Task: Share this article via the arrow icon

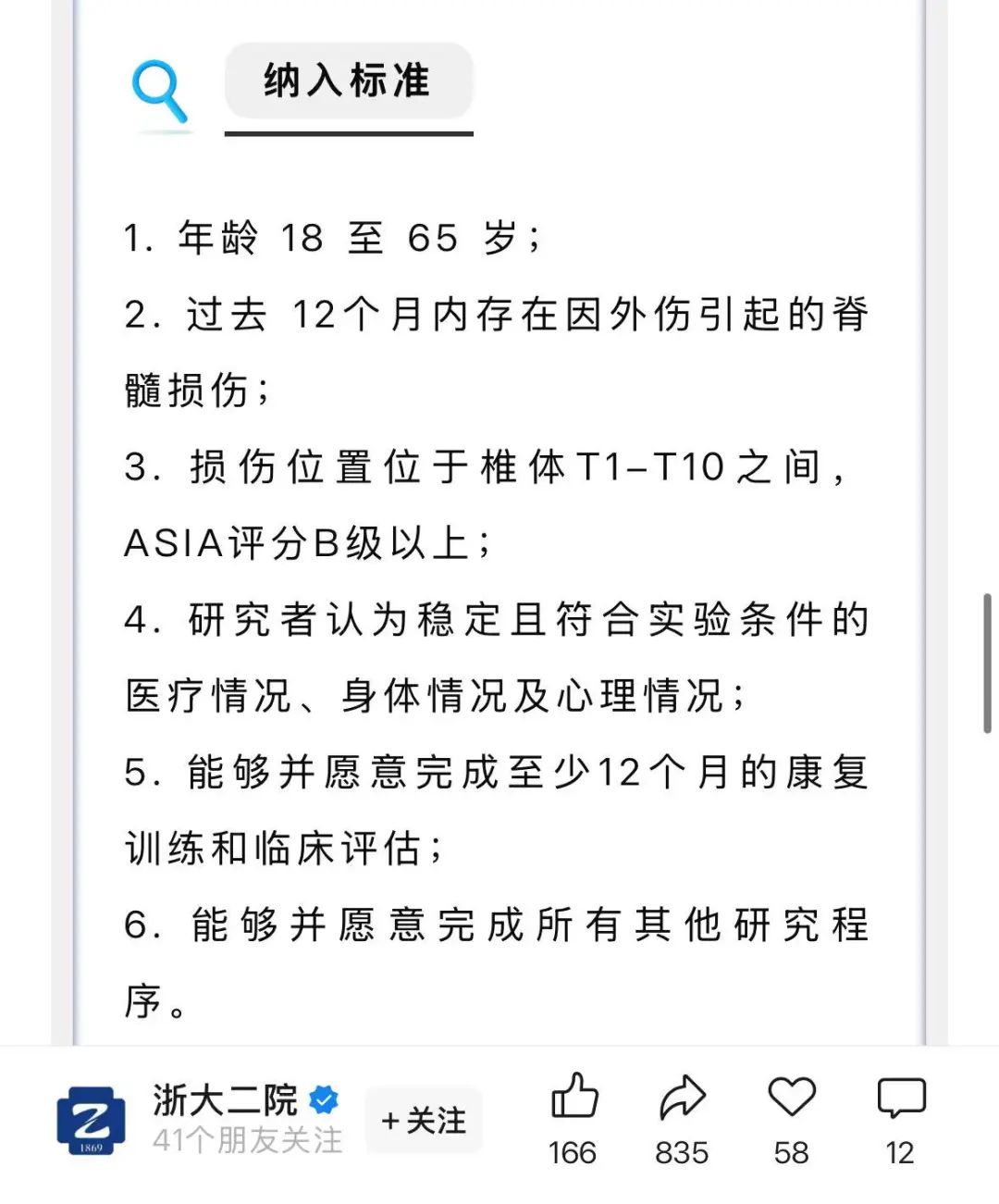Action: click(x=682, y=1098)
